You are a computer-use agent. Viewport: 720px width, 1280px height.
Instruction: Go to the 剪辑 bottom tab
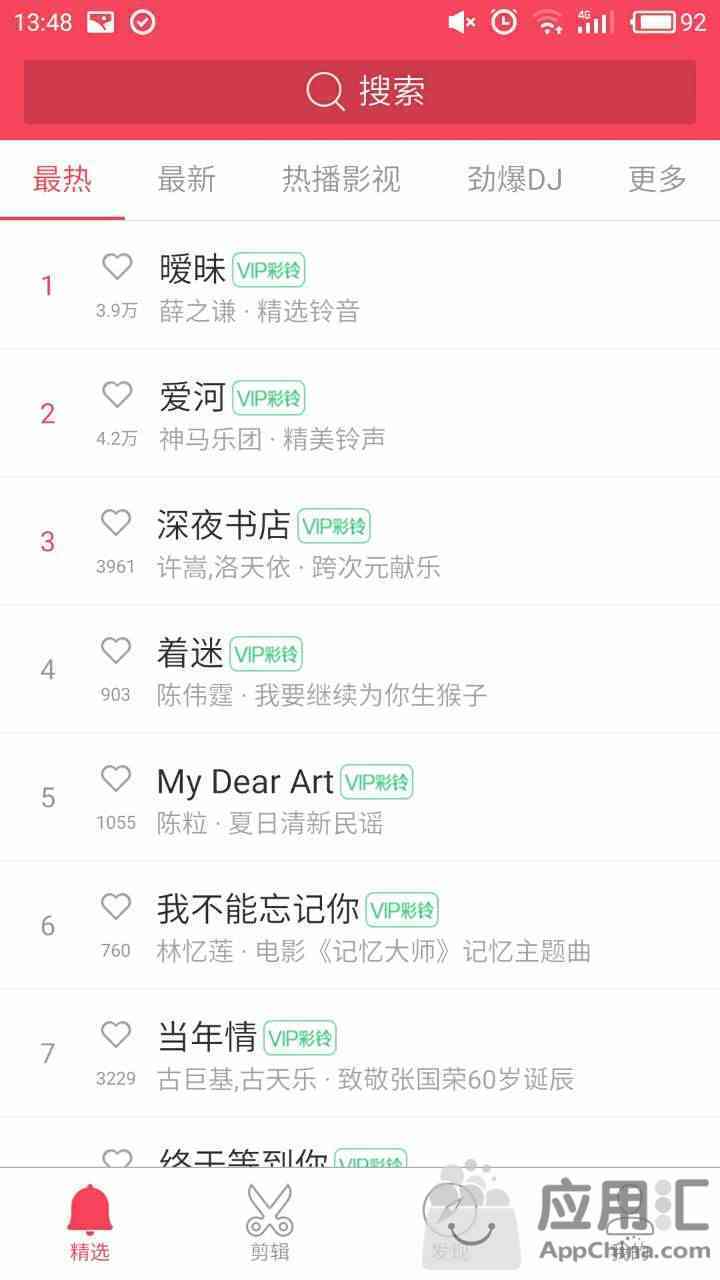269,1223
